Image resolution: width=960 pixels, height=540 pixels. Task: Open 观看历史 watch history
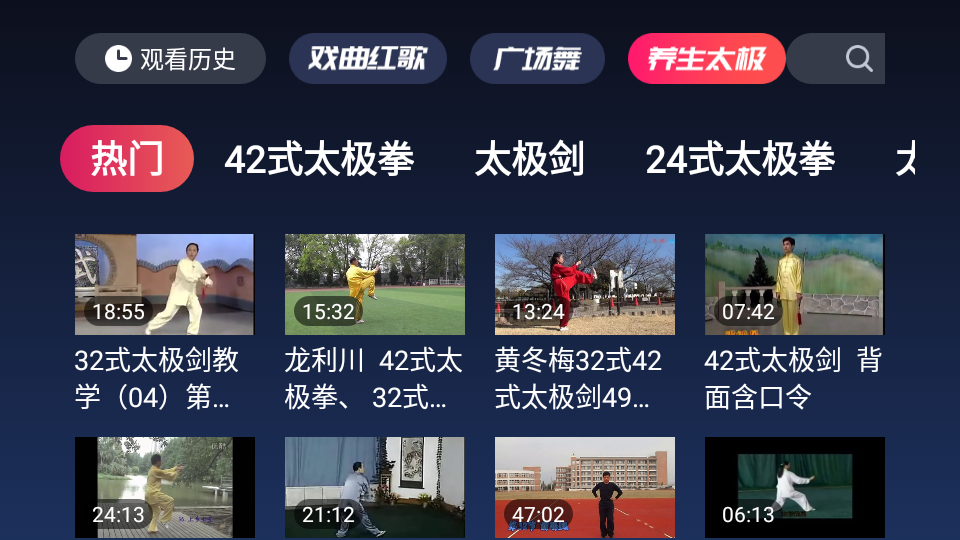coord(170,59)
